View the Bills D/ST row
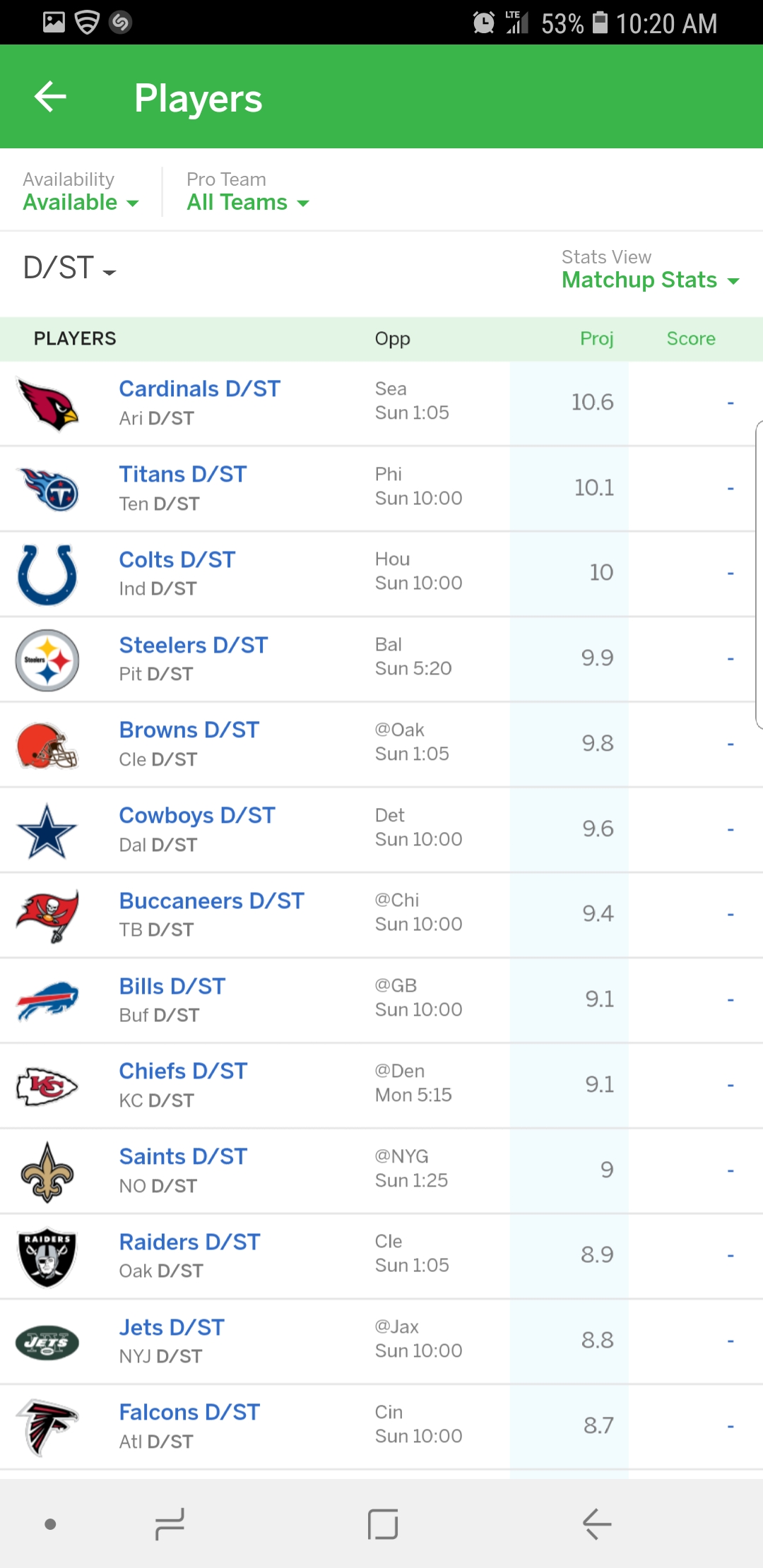This screenshot has height=1568, width=763. point(381,1000)
